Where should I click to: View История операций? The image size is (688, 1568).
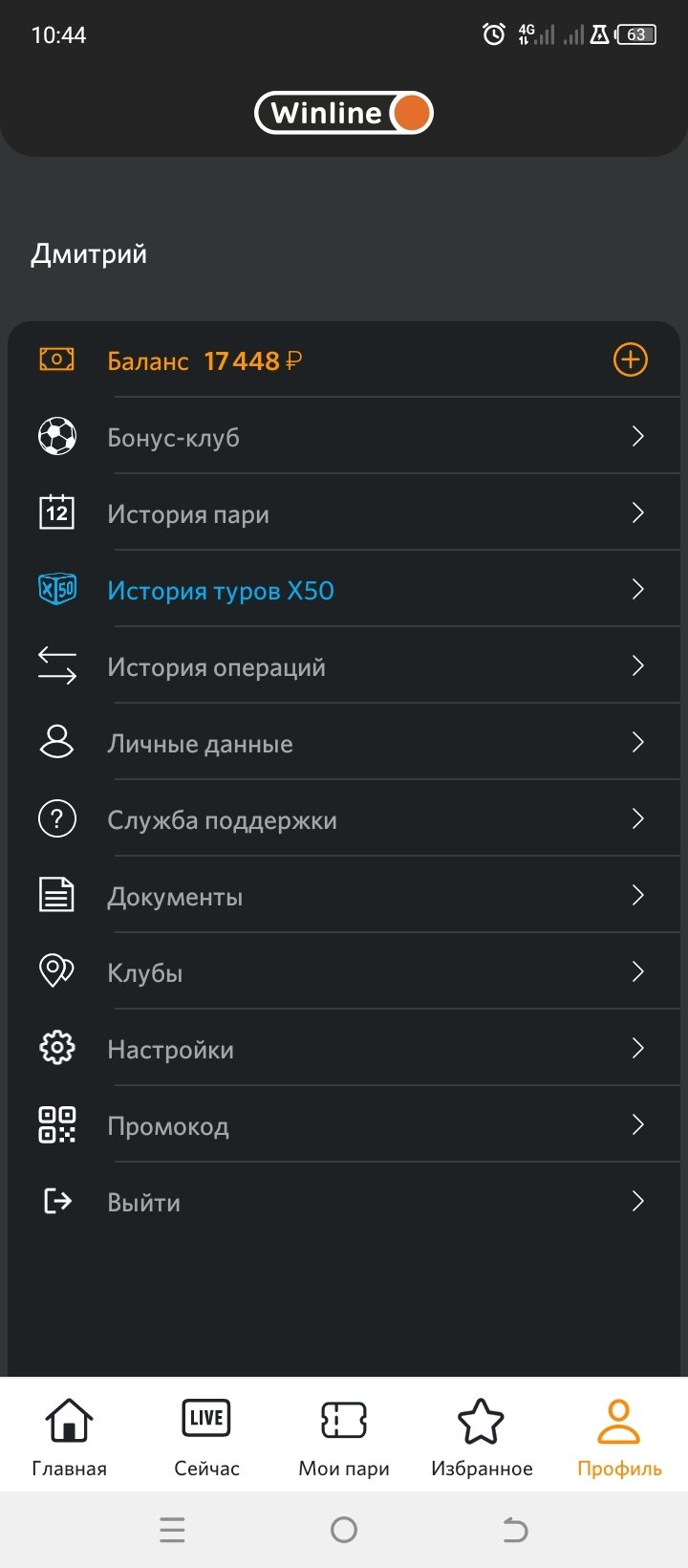[x=344, y=667]
